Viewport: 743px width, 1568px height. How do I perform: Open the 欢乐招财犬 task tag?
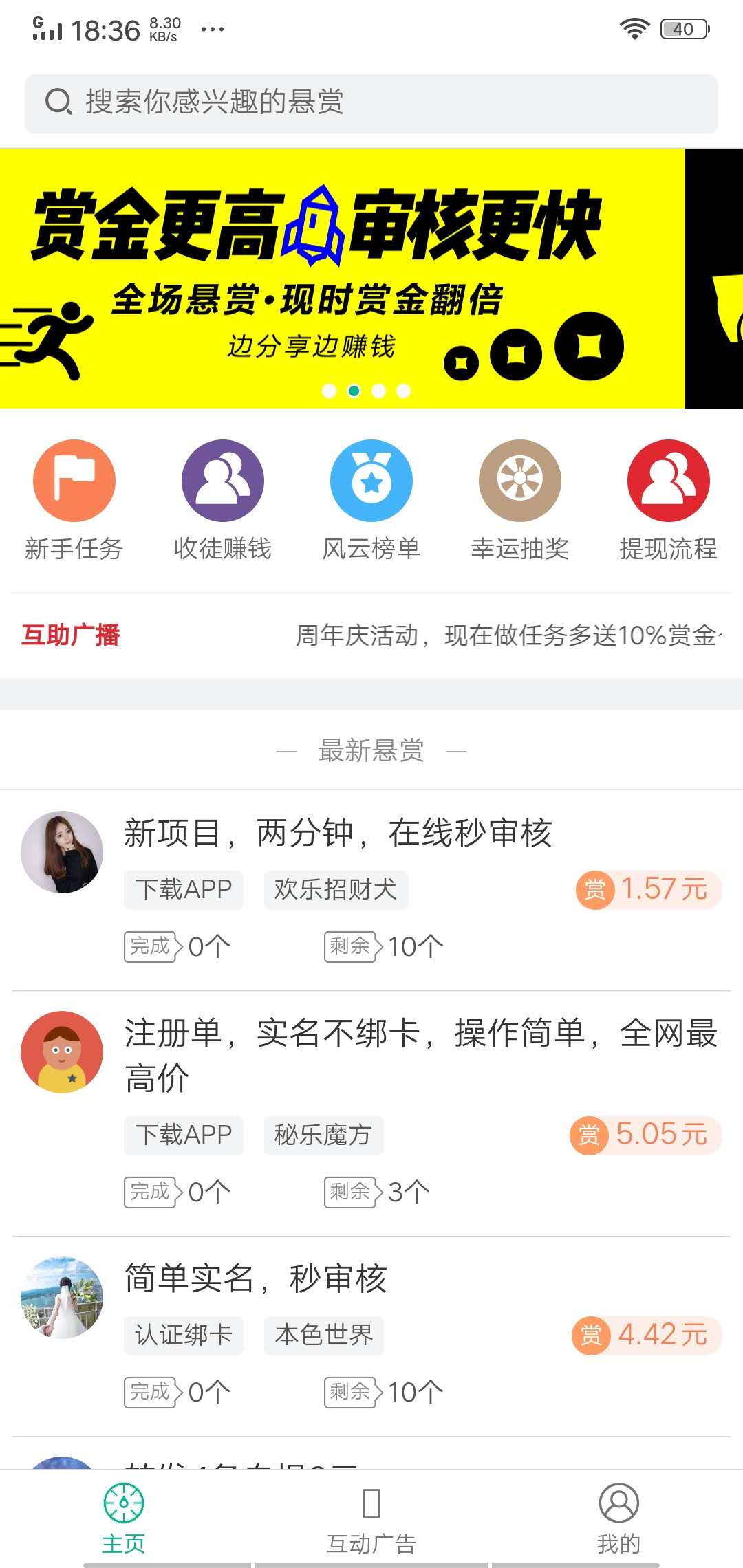pyautogui.click(x=335, y=889)
